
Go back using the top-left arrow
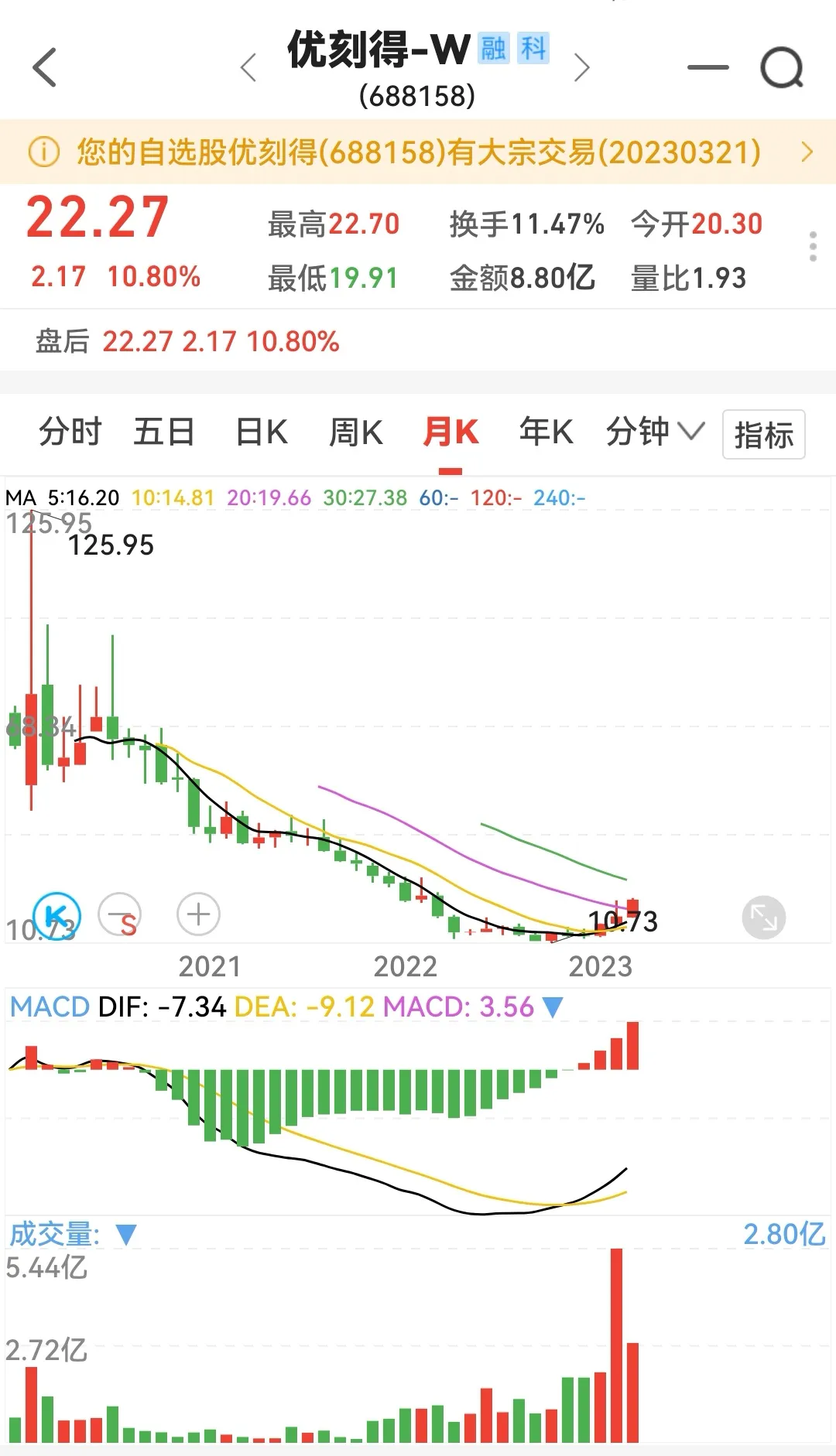45,67
